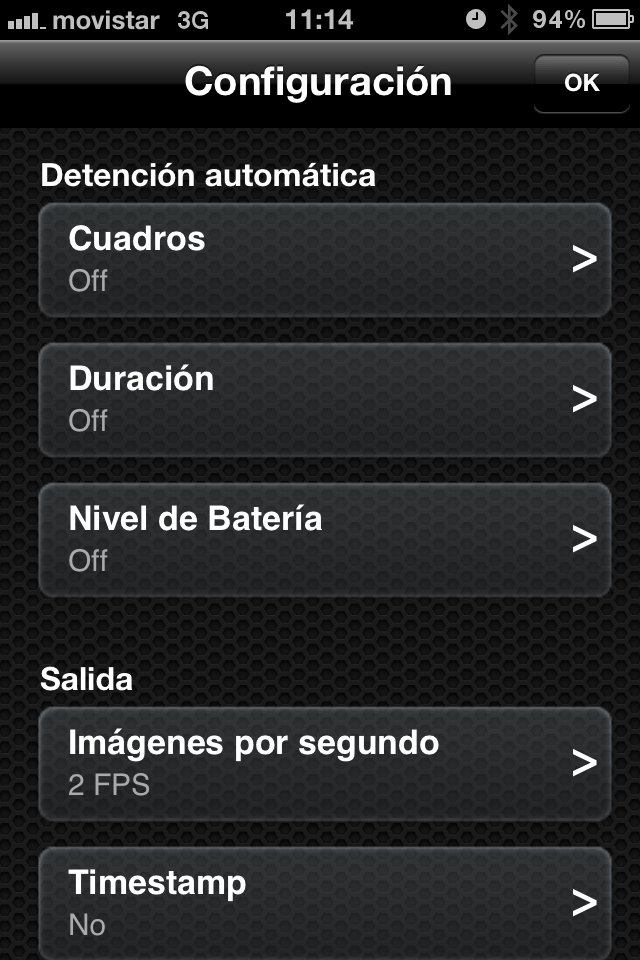Change Imágenes por segundo setting
The width and height of the screenshot is (640, 960).
click(324, 763)
